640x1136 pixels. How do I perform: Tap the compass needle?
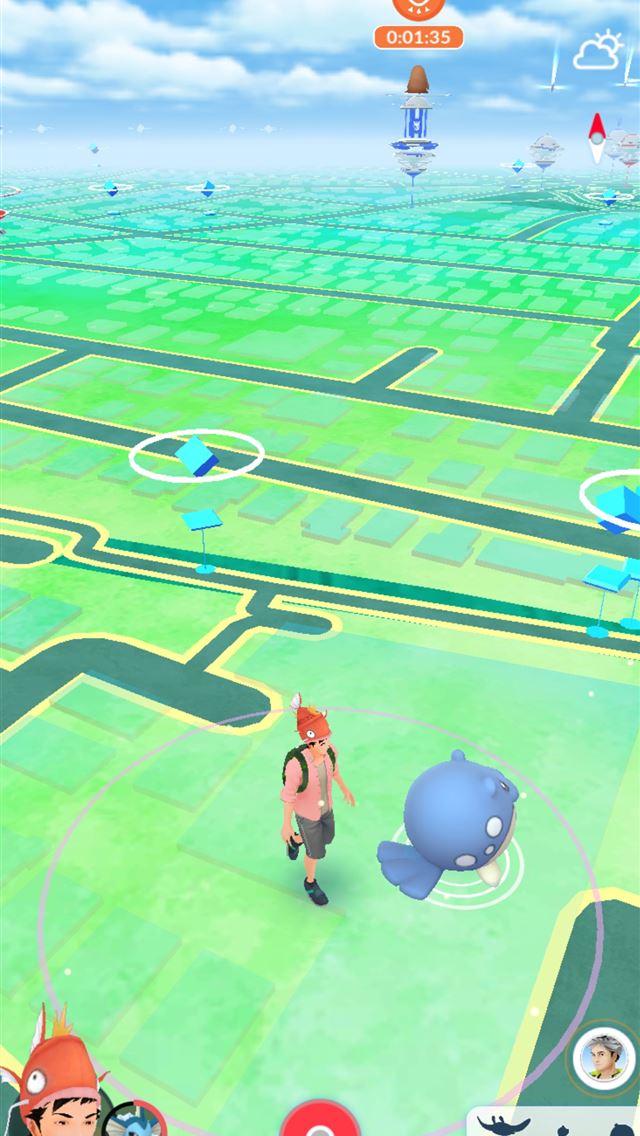click(x=598, y=137)
